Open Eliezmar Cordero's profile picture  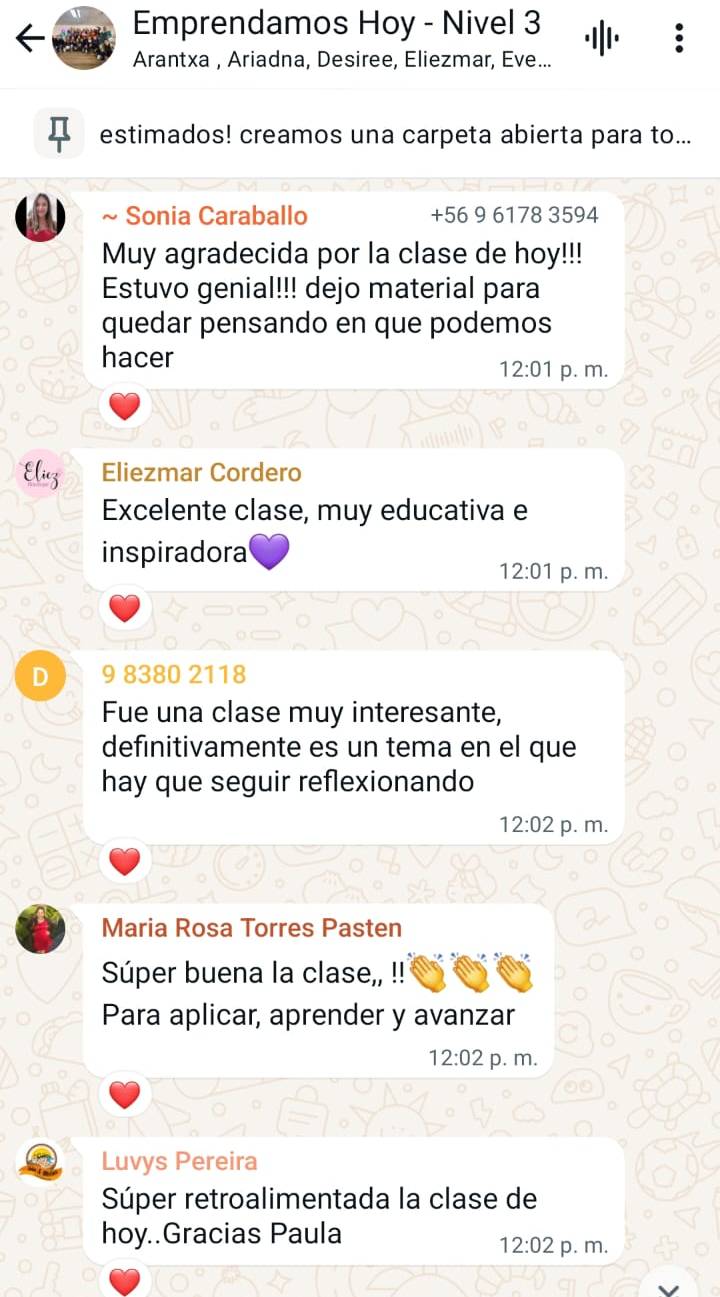pyautogui.click(x=40, y=474)
